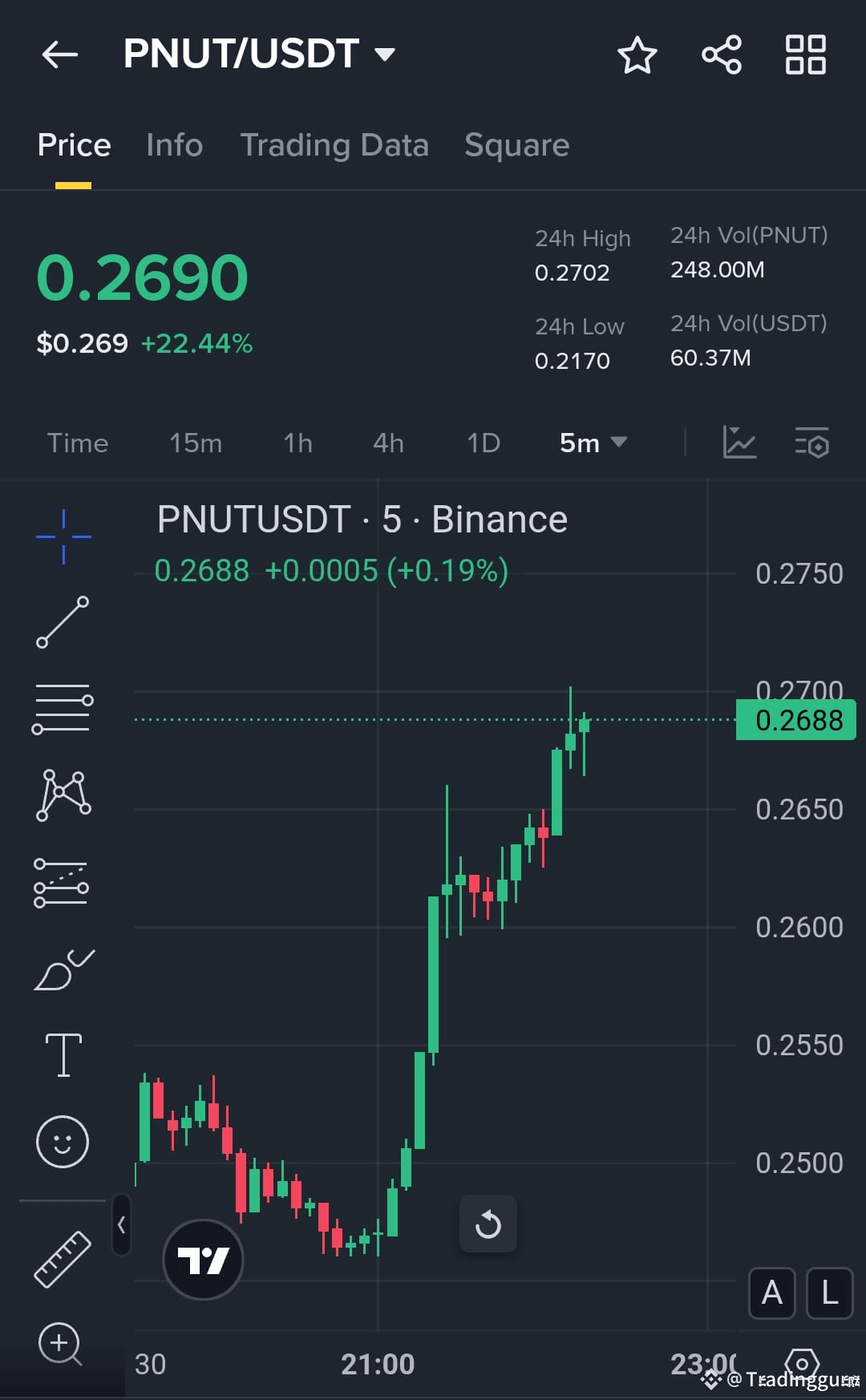The image size is (866, 1400).
Task: Reset the chart view with refresh button
Action: 488,1224
